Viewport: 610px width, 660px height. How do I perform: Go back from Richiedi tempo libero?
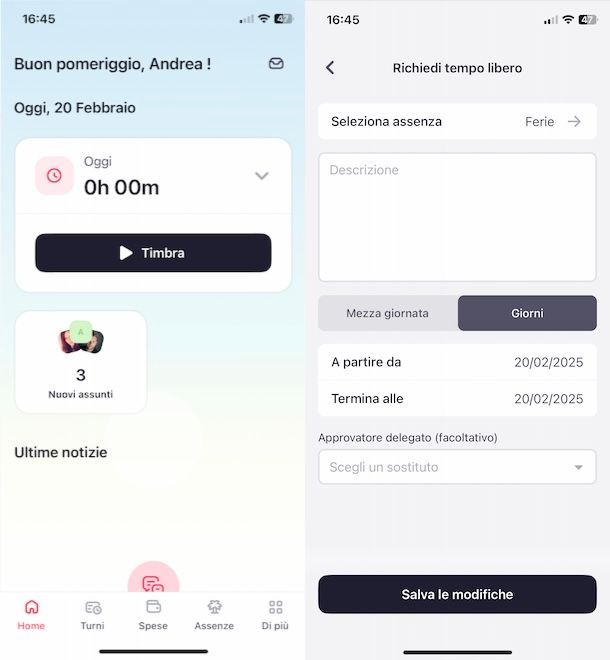tap(330, 68)
